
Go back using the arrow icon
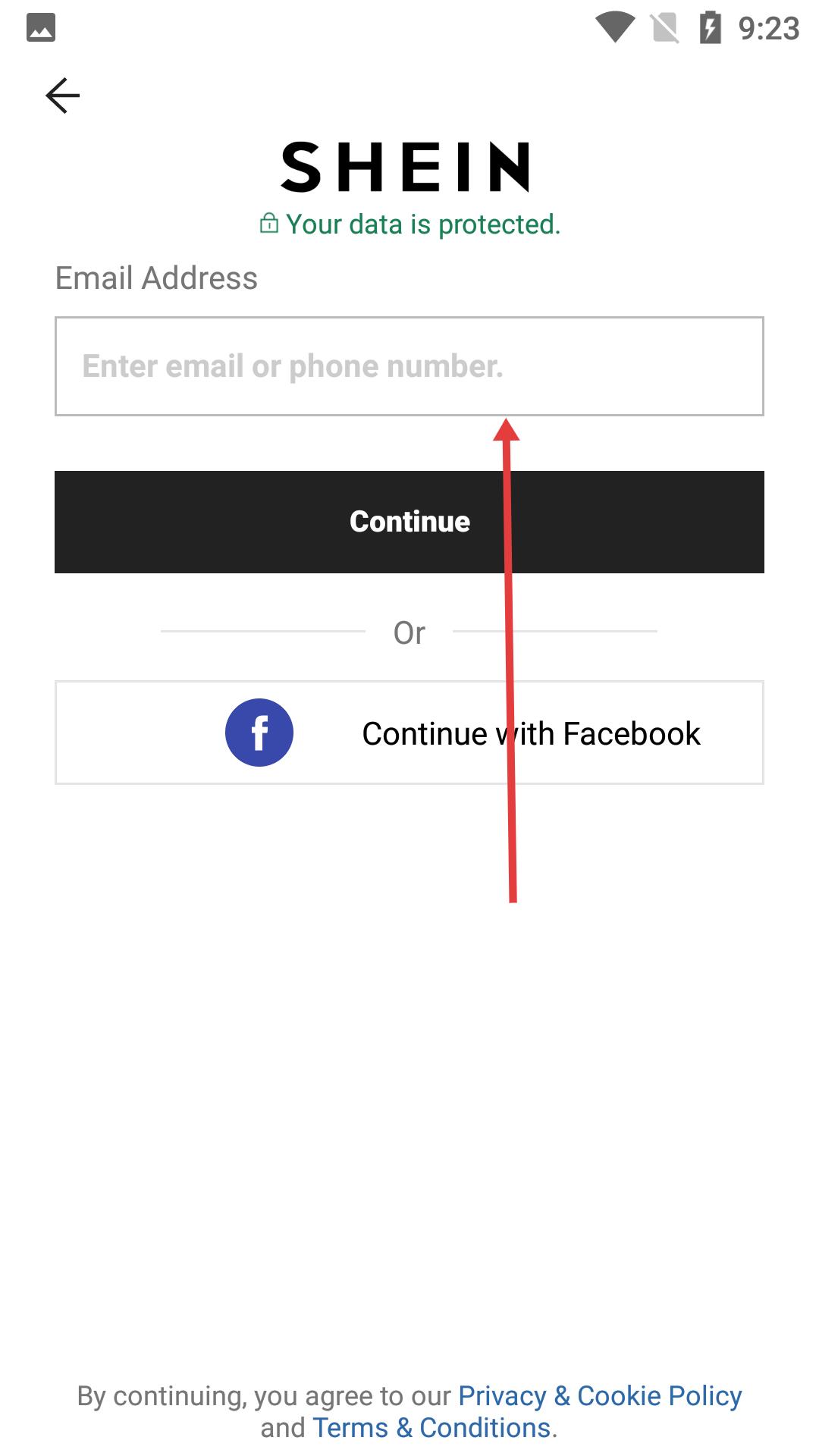(62, 96)
